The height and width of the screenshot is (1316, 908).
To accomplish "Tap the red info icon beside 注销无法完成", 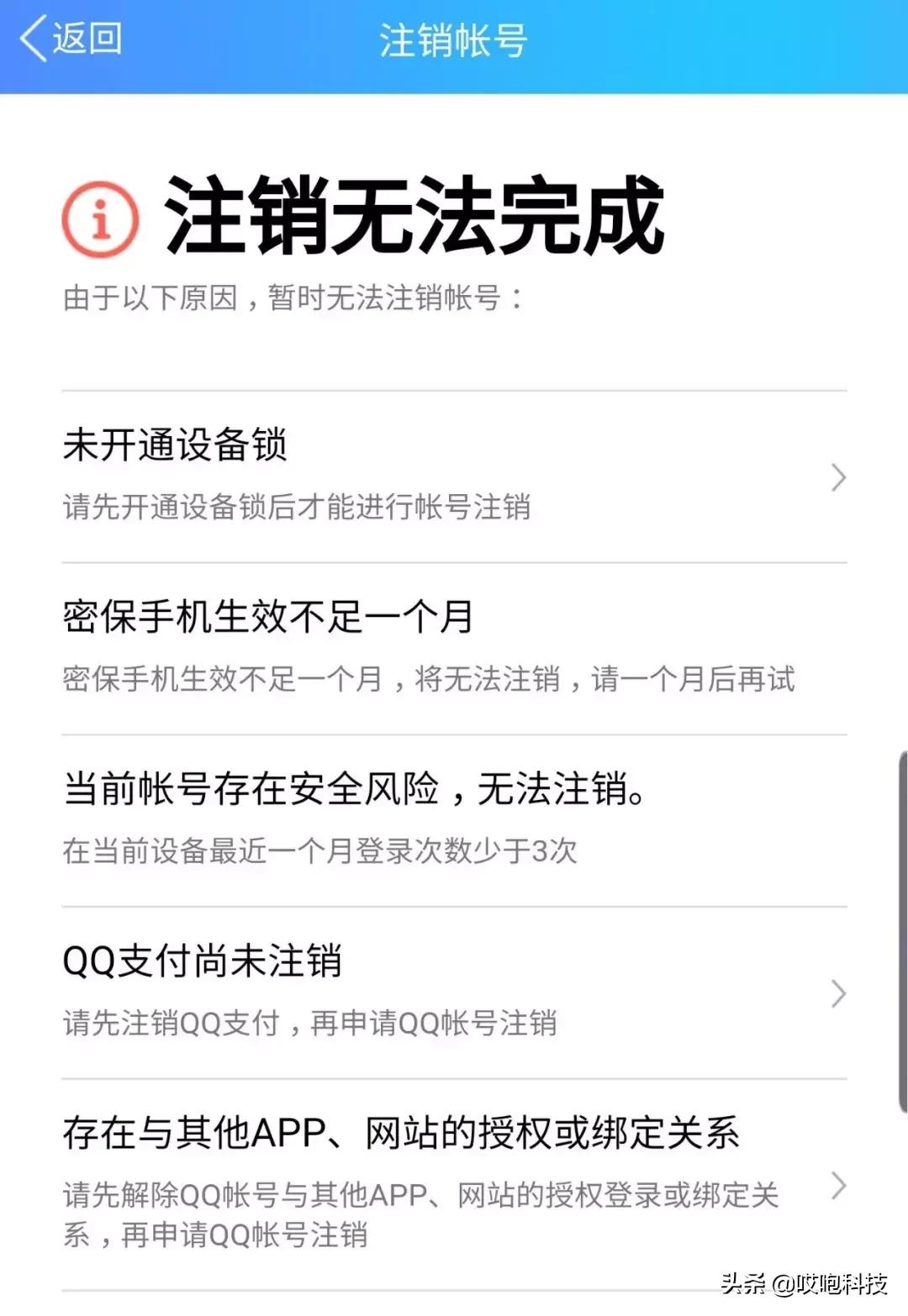I will [x=101, y=218].
